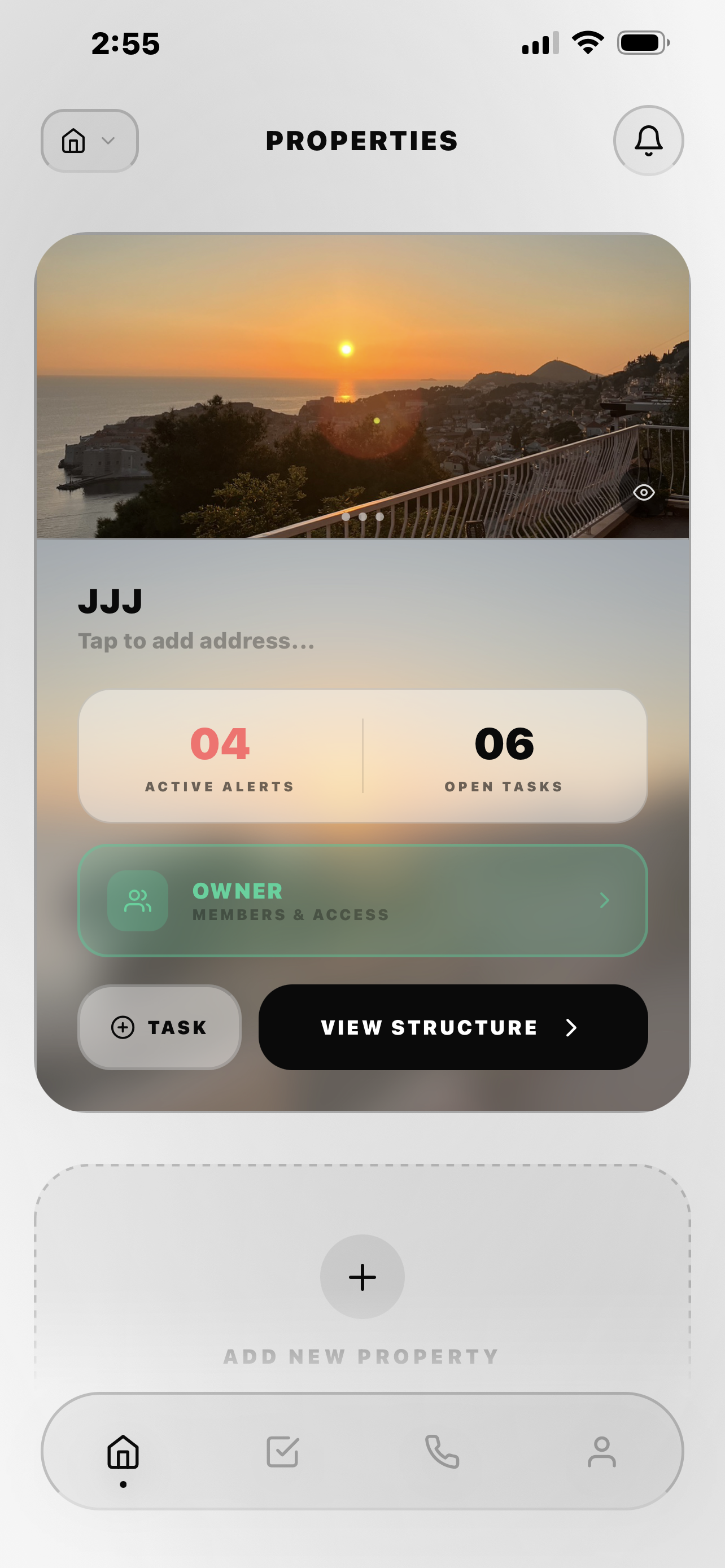Open Members & Access via its chevron
This screenshot has height=1568, width=725.
tap(604, 901)
